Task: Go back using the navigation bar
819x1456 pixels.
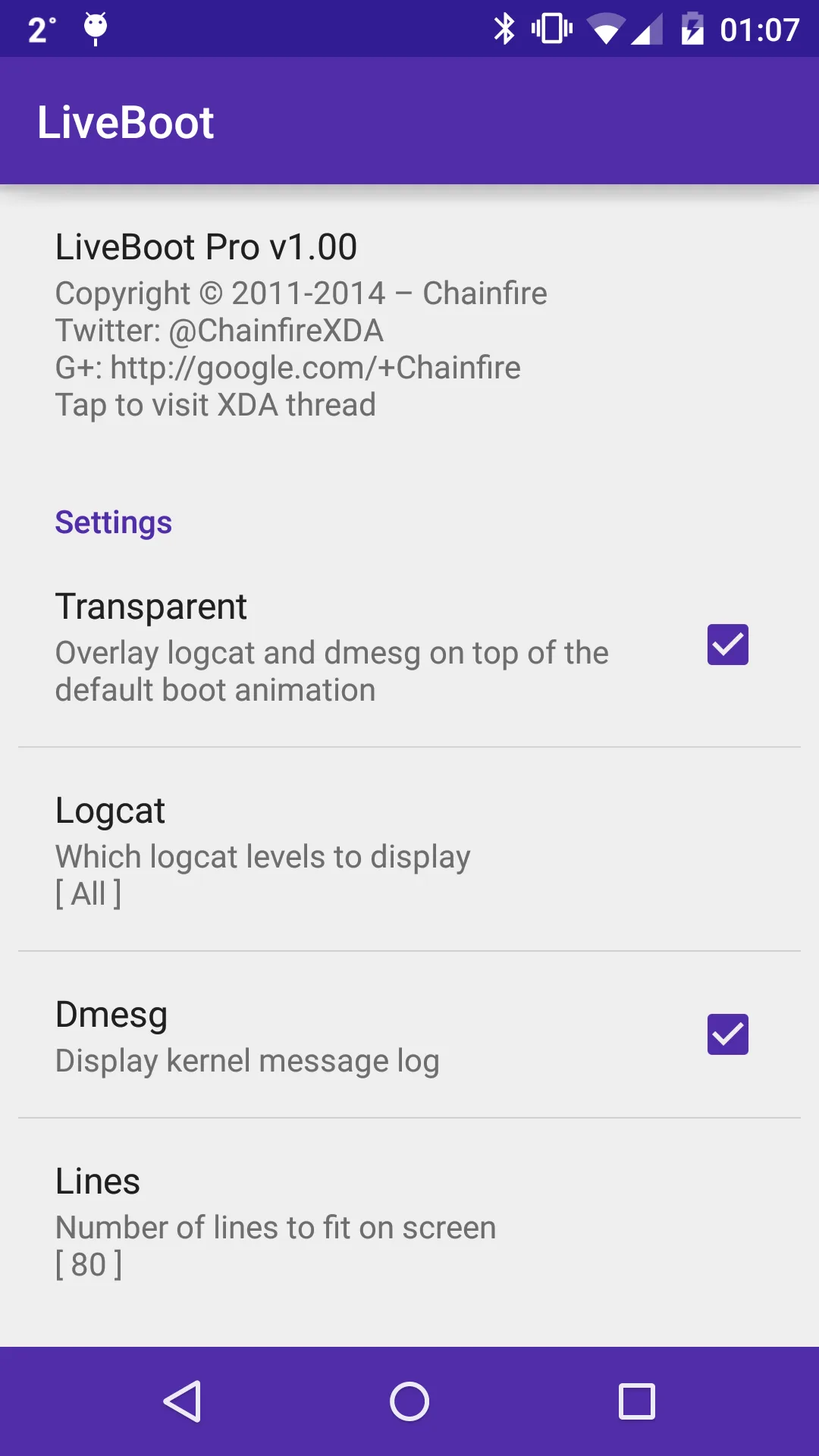Action: pos(182,1401)
